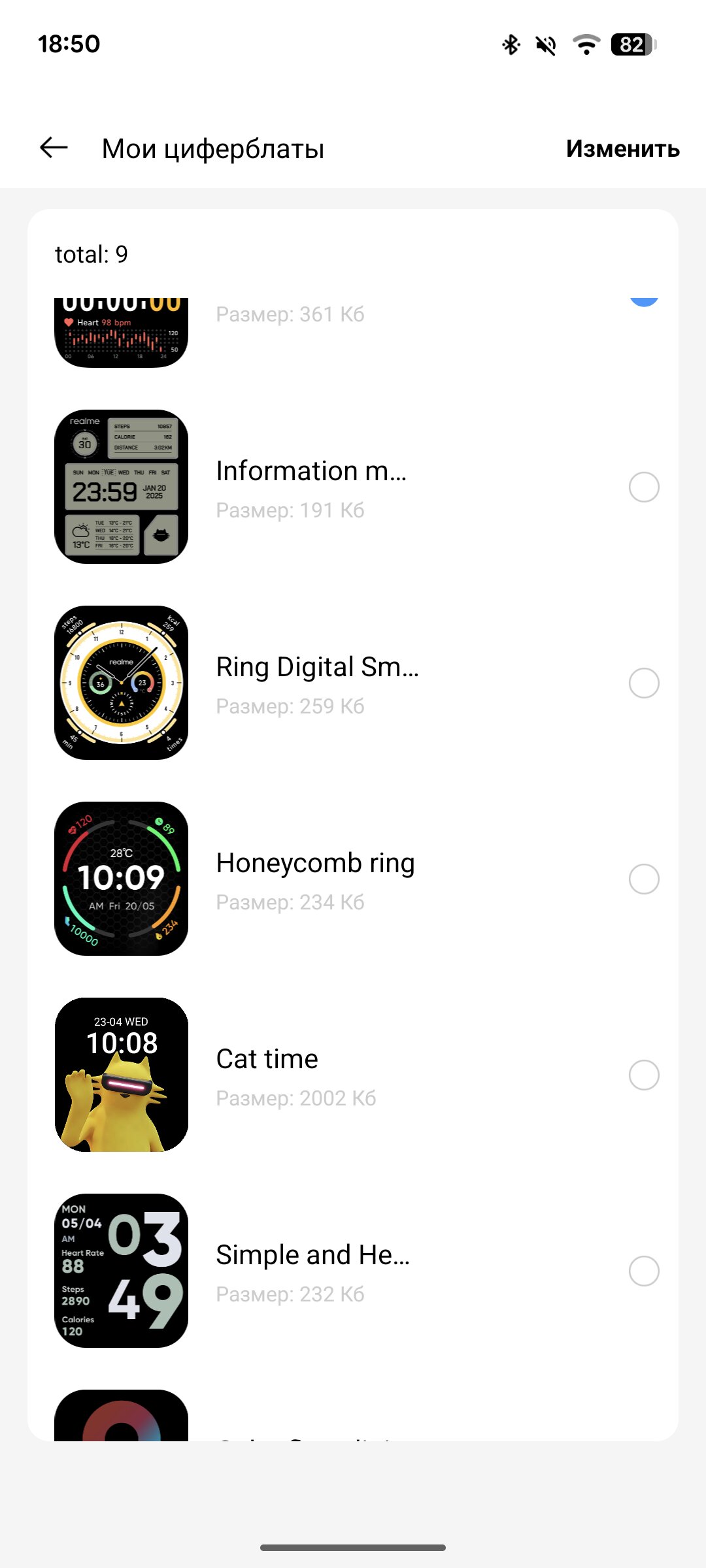Select the Information watch face radio button

tap(644, 487)
